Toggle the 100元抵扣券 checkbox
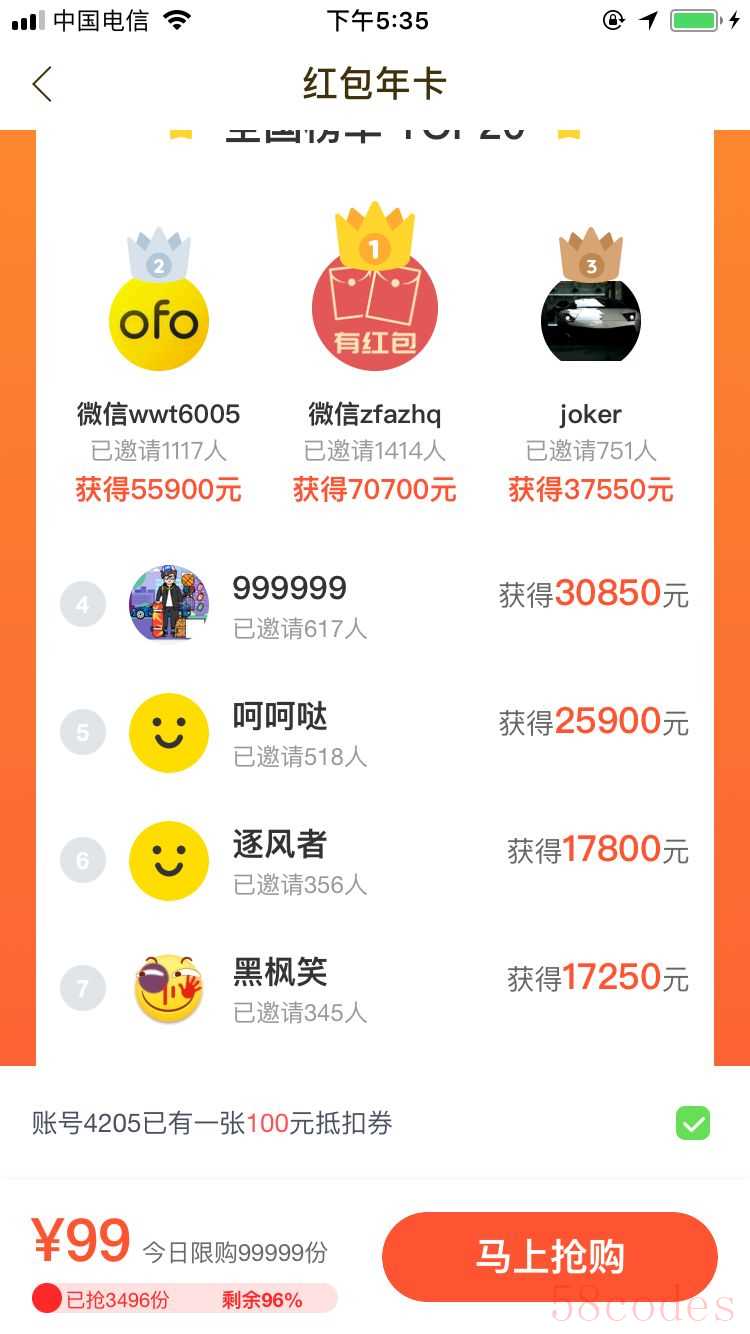The width and height of the screenshot is (750, 1334). [x=692, y=1123]
